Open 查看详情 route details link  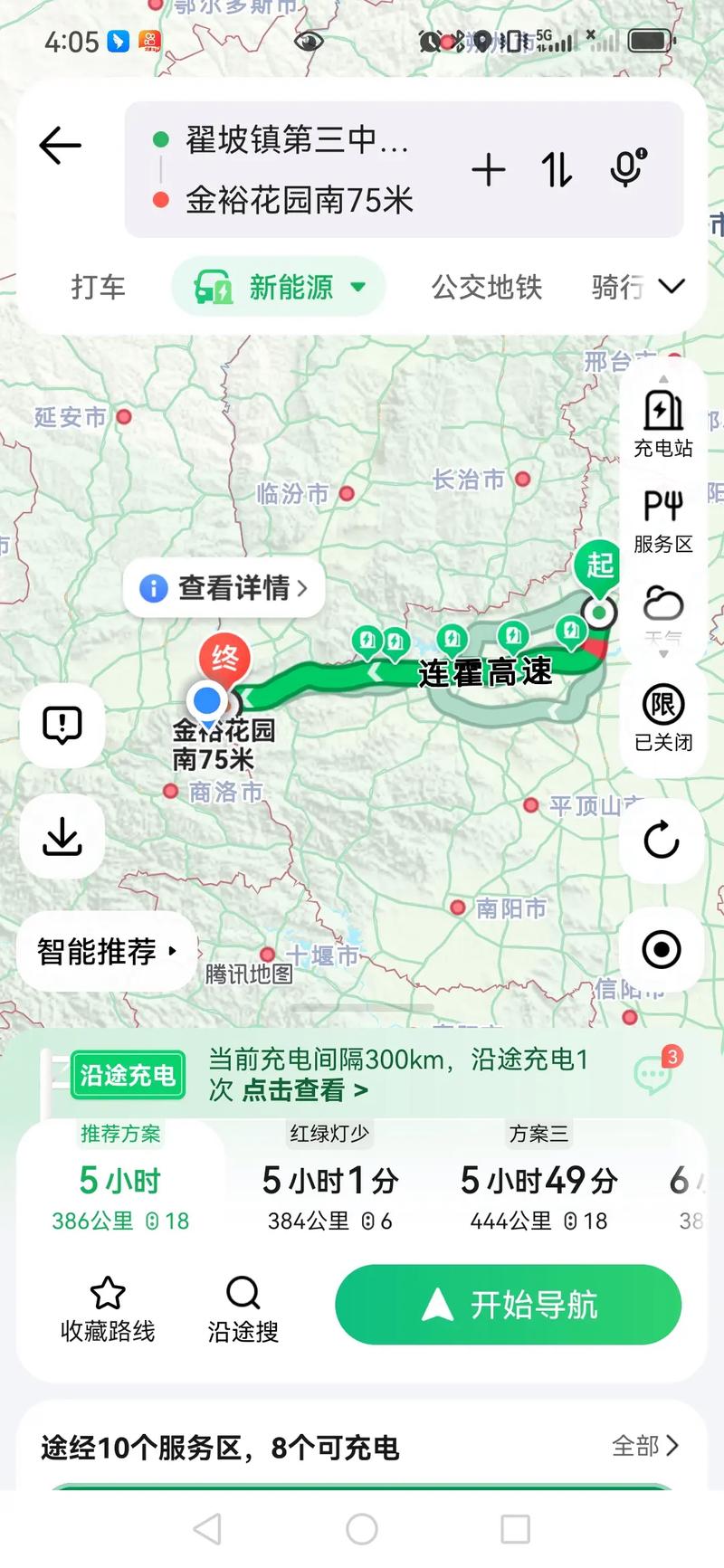(x=223, y=588)
